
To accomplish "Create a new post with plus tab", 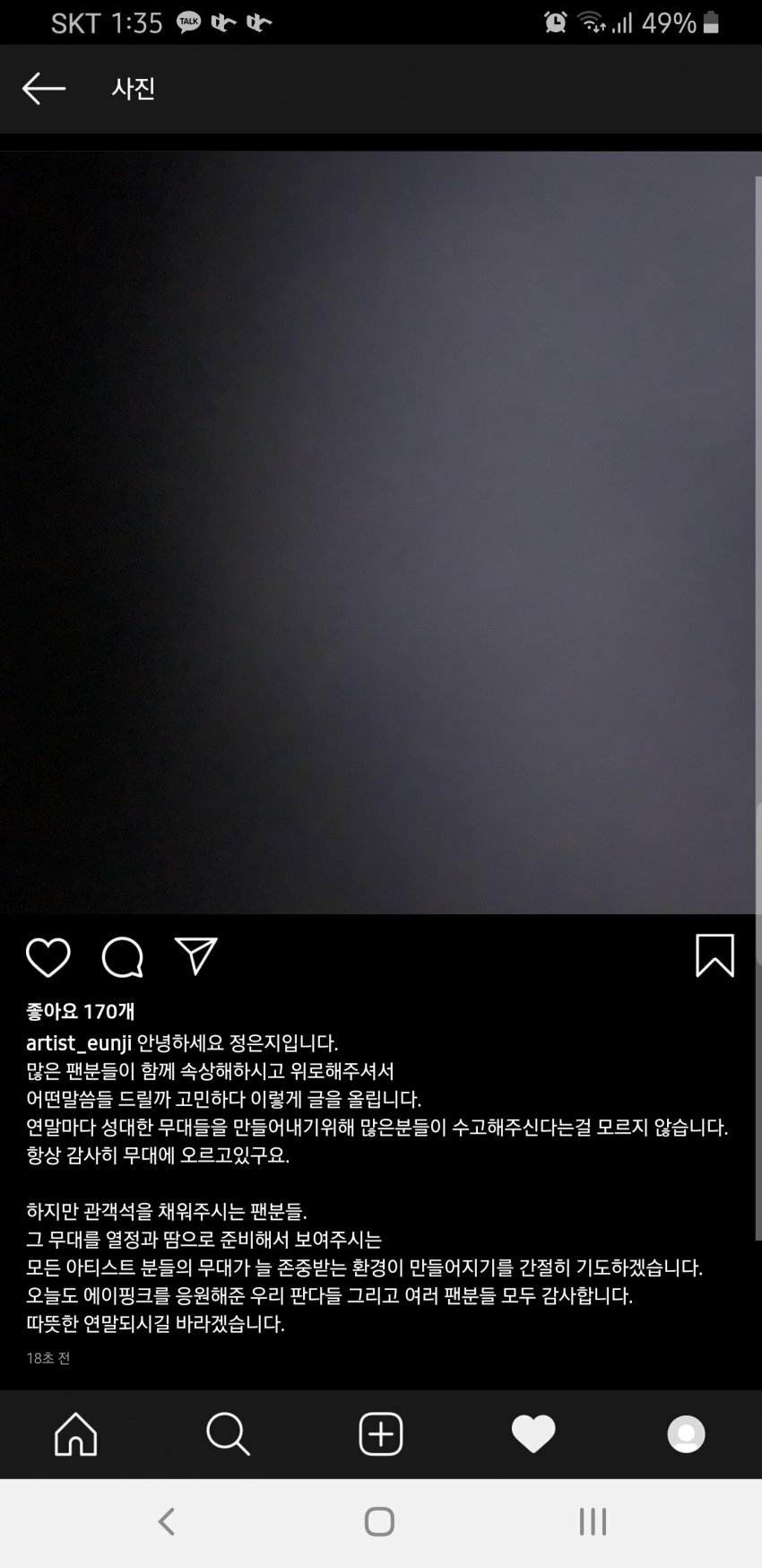I will (381, 1434).
